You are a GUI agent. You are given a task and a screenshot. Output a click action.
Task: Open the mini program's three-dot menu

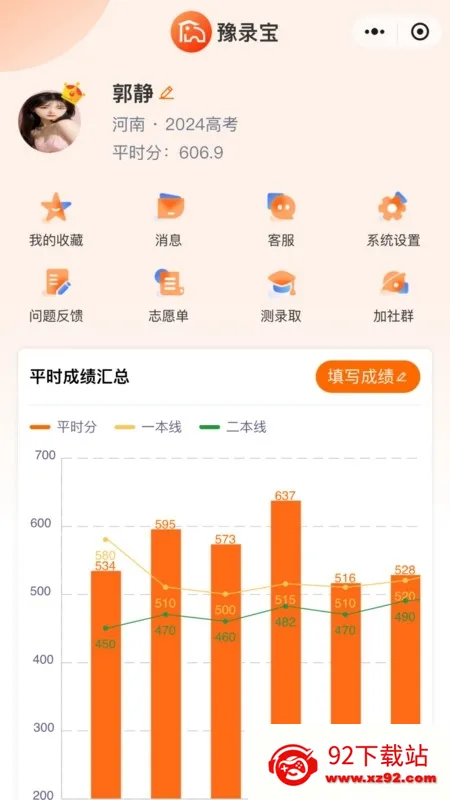pyautogui.click(x=375, y=32)
